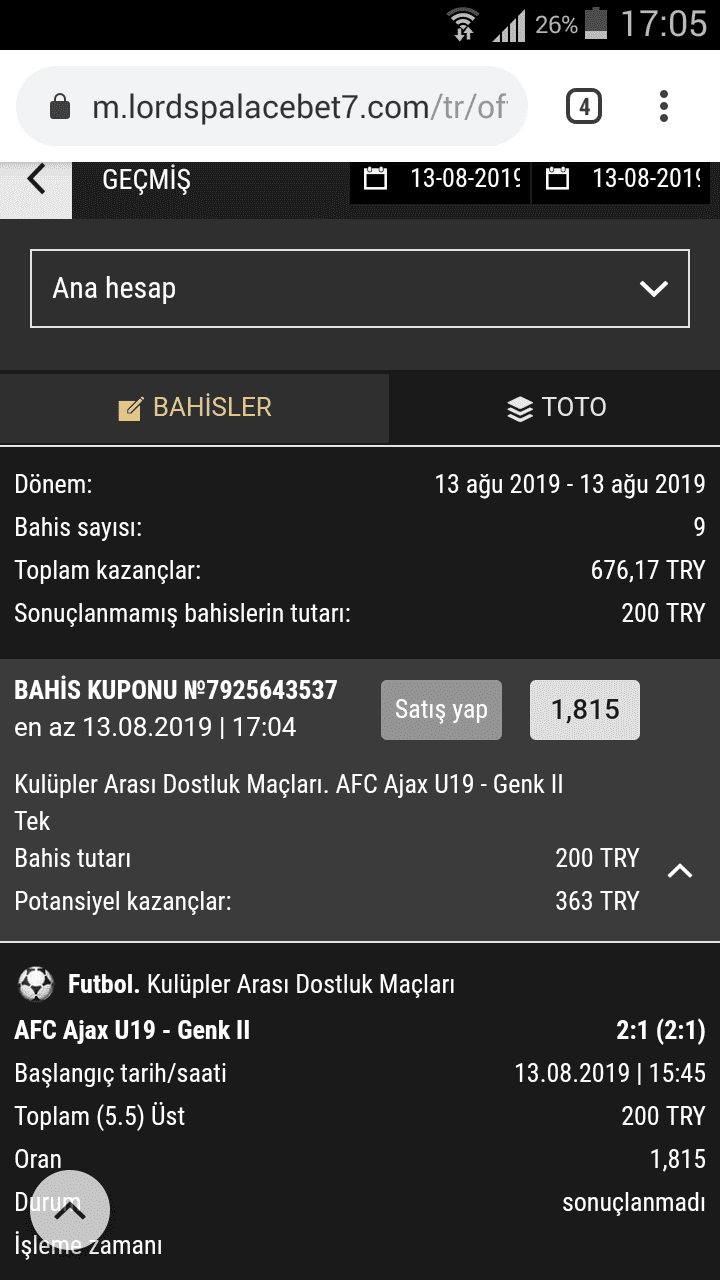Tap the round scroll-to-top arrow button
720x1280 pixels.
point(70,1210)
